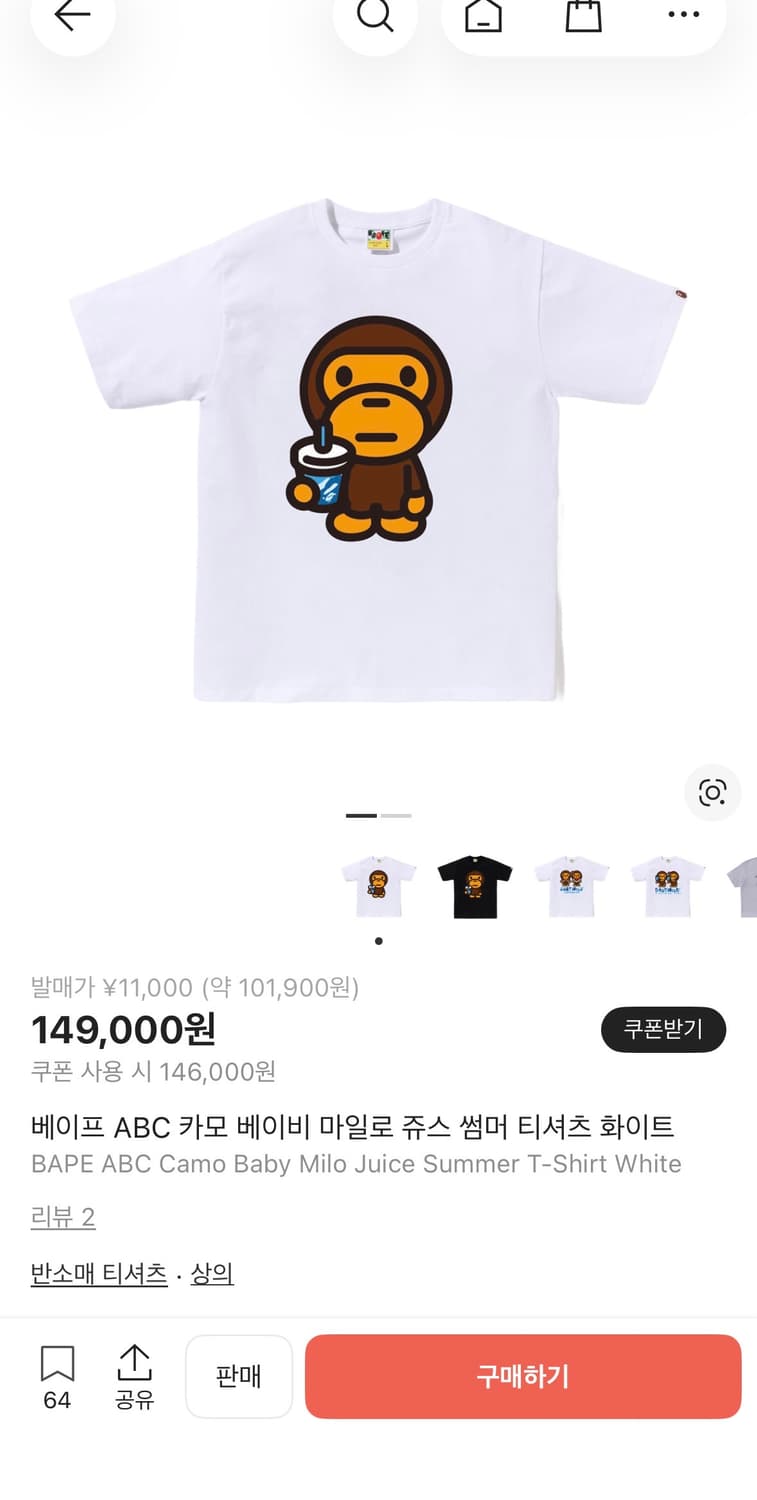Open the more options ellipsis menu
757x1500 pixels.
683,17
